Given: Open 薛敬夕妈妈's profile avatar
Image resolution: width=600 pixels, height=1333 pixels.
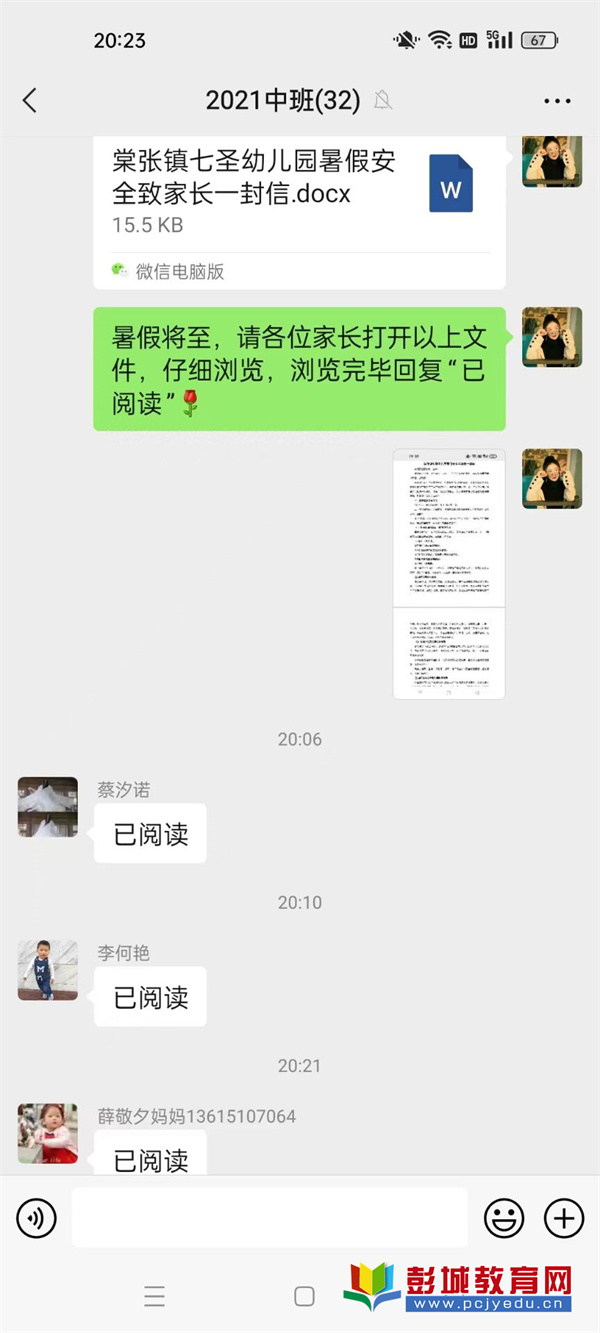Looking at the screenshot, I should coord(48,1133).
